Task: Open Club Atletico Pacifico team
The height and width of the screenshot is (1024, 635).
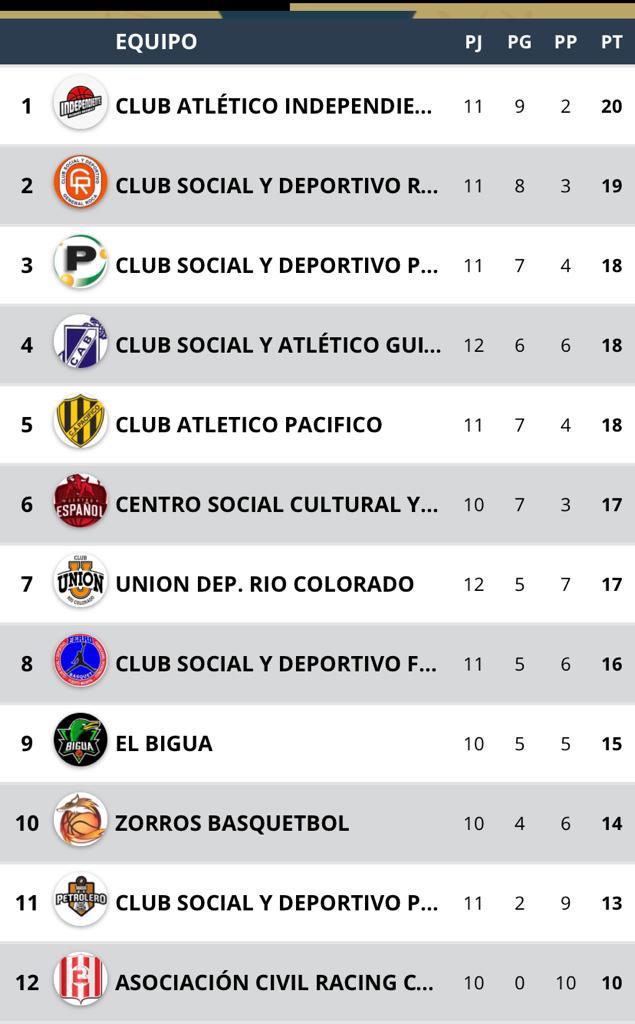Action: coord(248,425)
